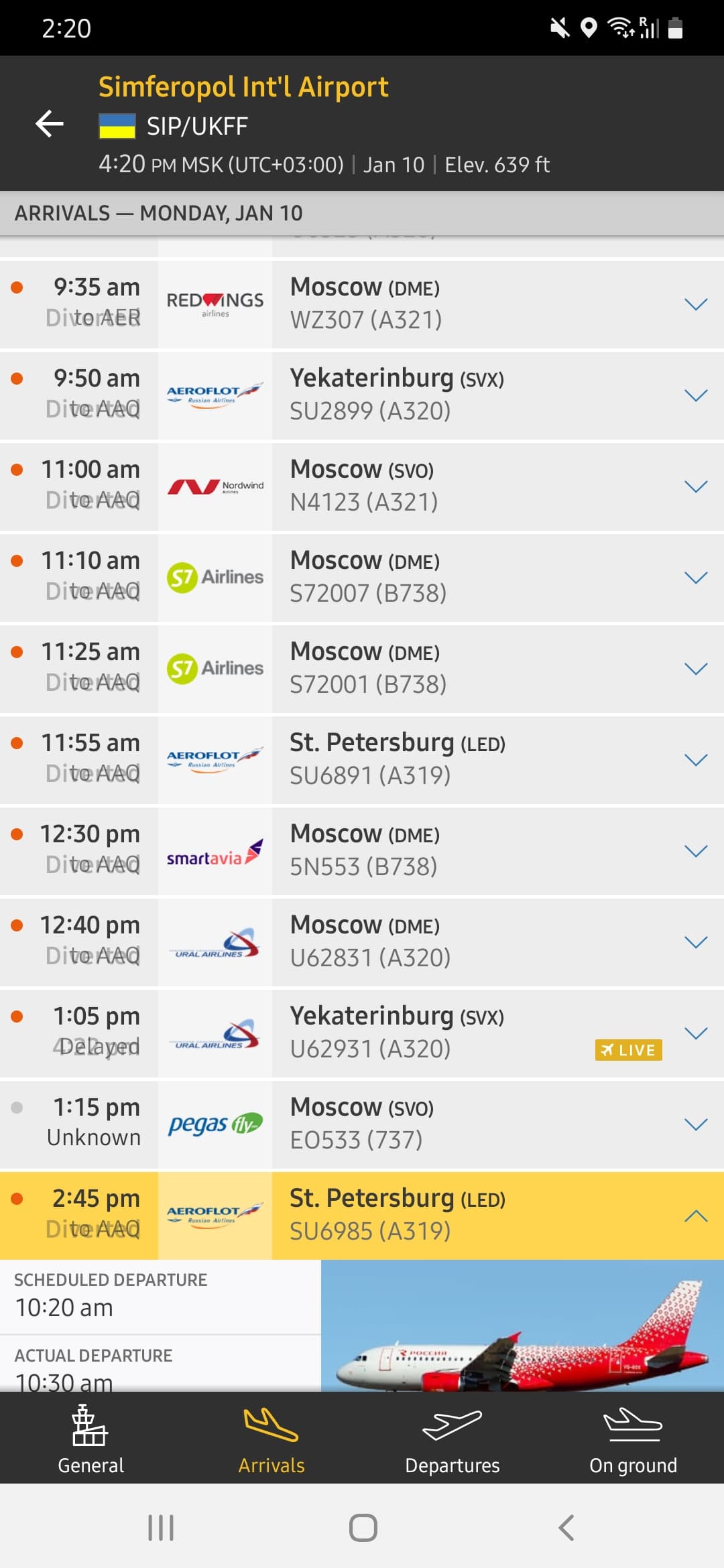The width and height of the screenshot is (724, 1568).
Task: Expand Ural Airlines flight U62831
Action: pyautogui.click(x=696, y=942)
